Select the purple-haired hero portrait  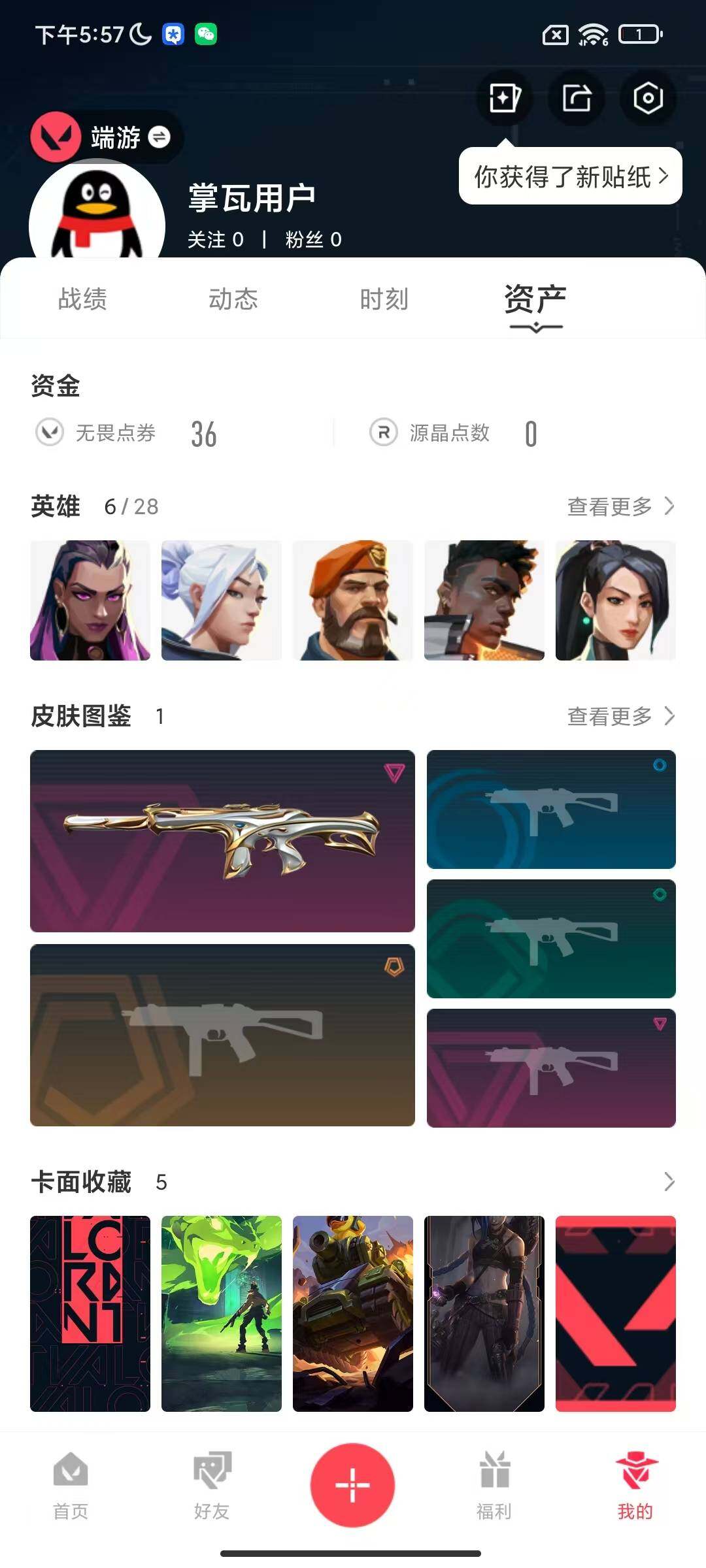tap(90, 600)
